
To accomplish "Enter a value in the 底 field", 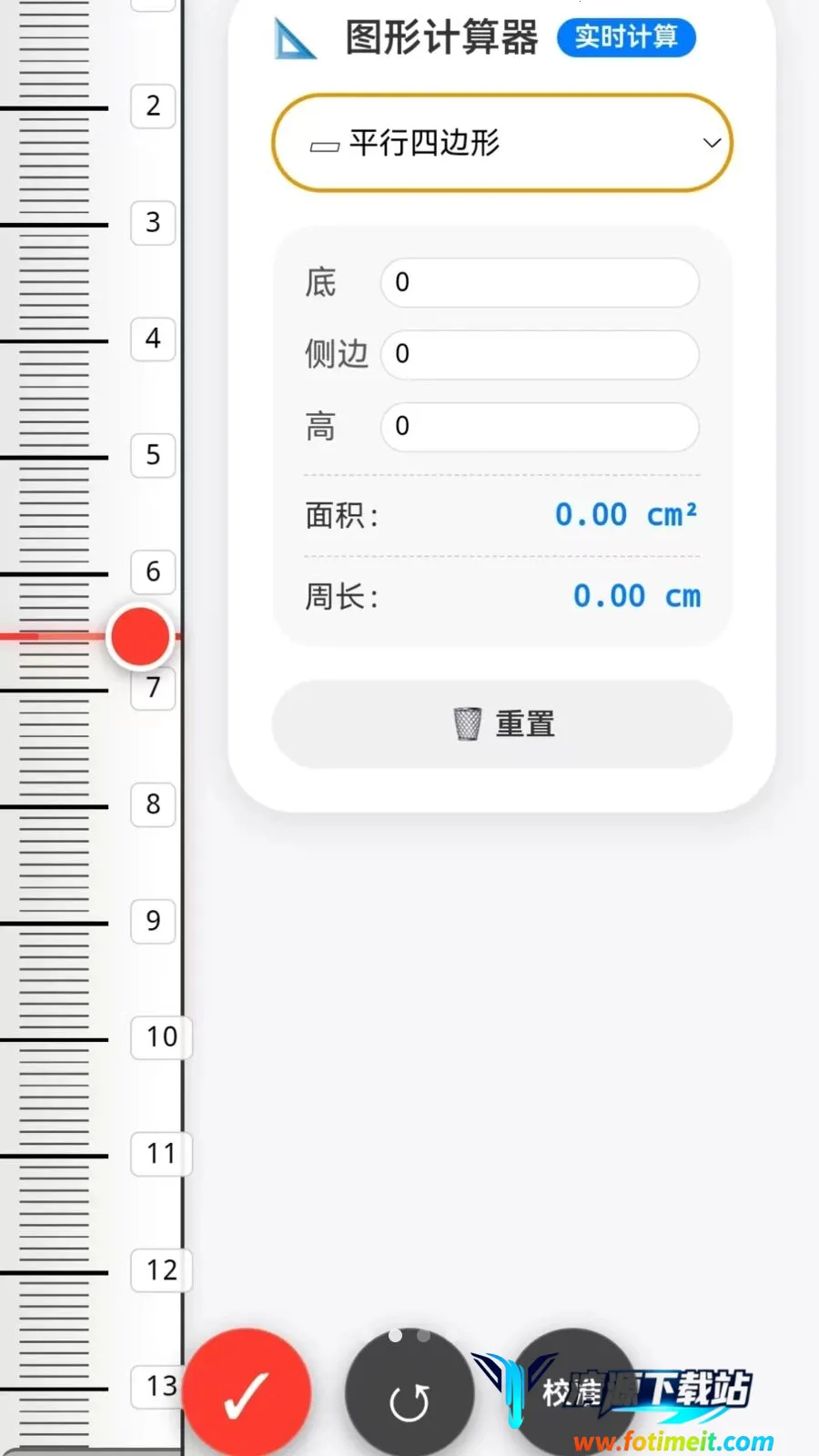I will (540, 282).
